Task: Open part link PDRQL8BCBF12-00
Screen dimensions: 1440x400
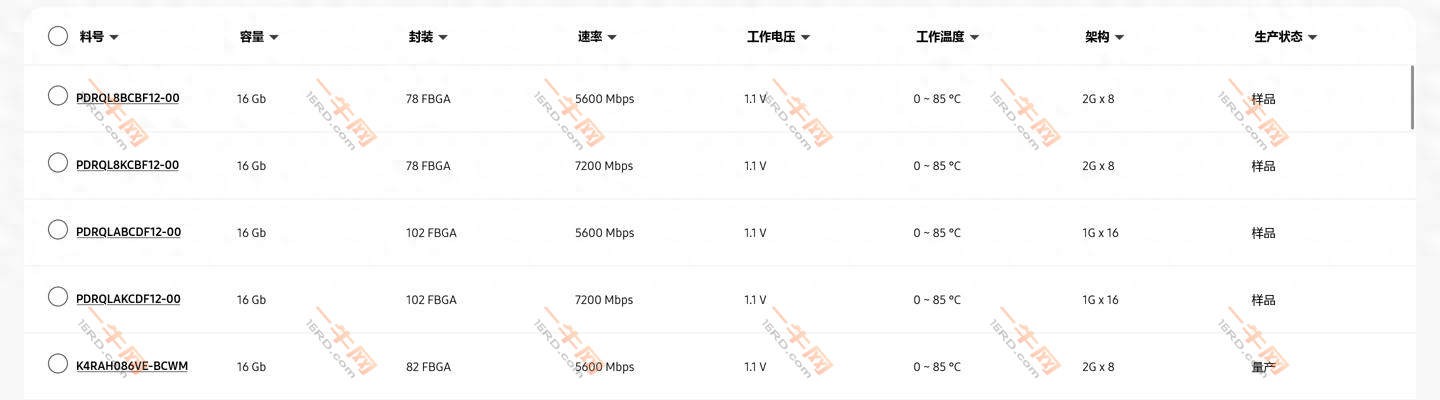Action: [127, 98]
